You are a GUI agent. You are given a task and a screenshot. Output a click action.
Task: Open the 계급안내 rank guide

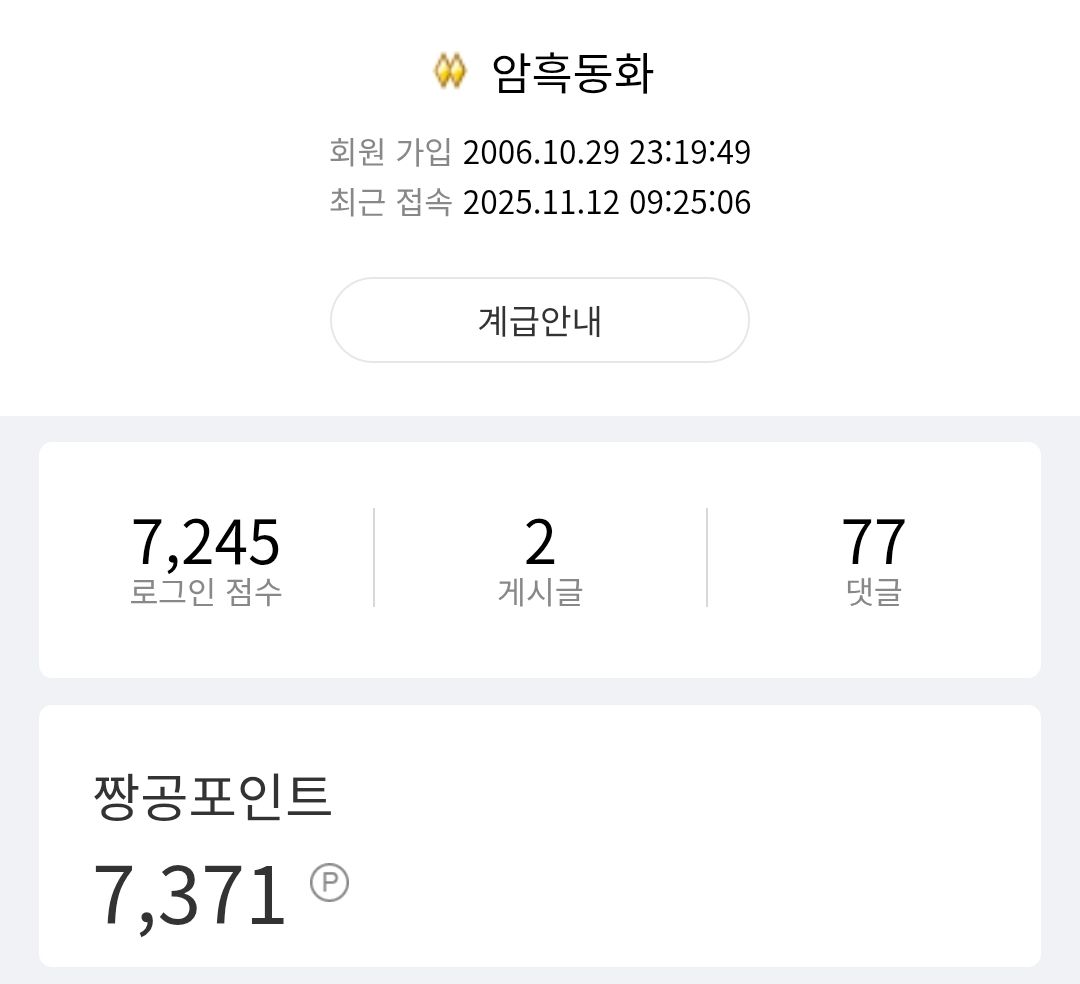click(x=539, y=321)
